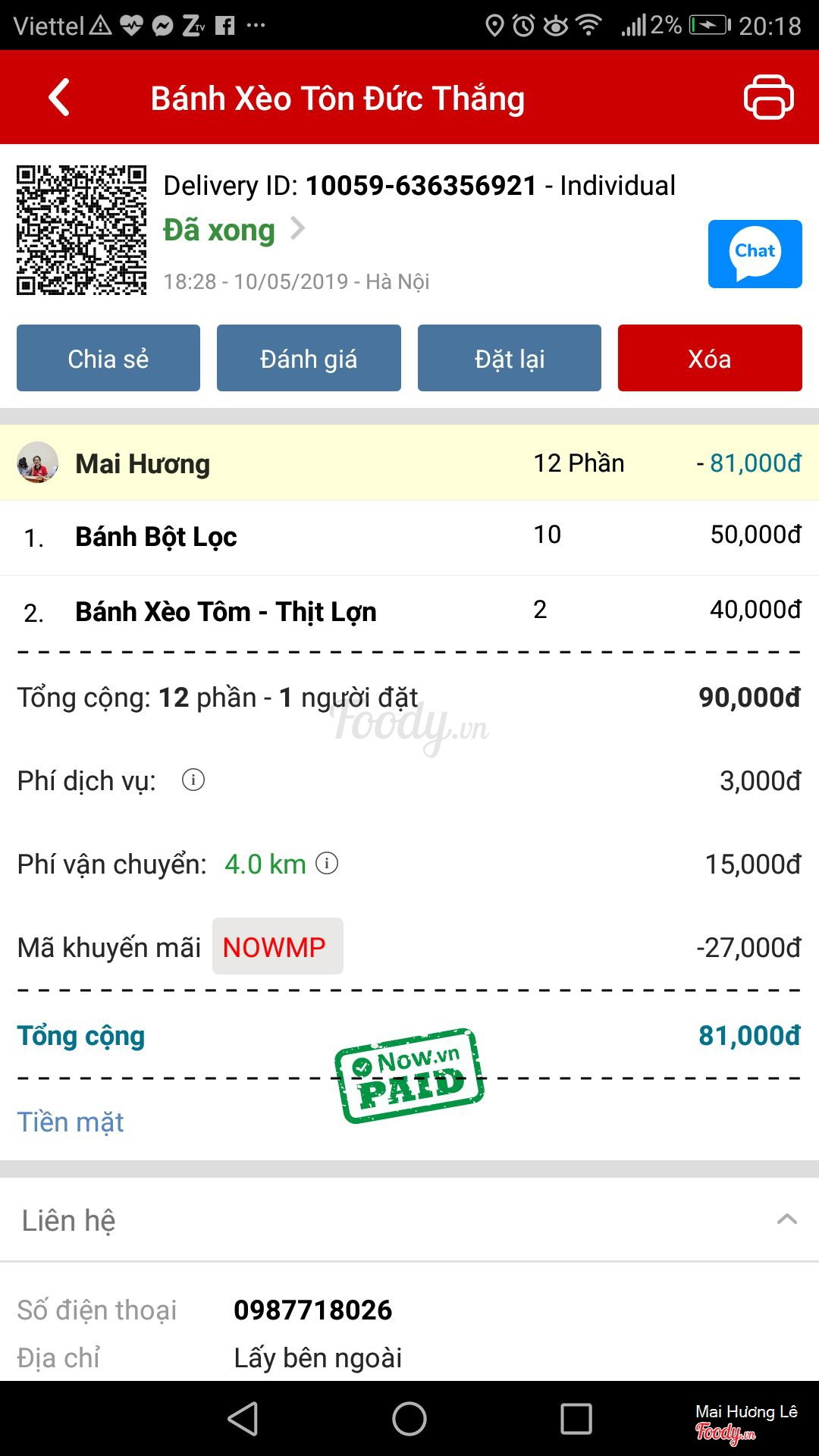
Task: Show info about Phí vận chuyển
Action: tap(327, 864)
